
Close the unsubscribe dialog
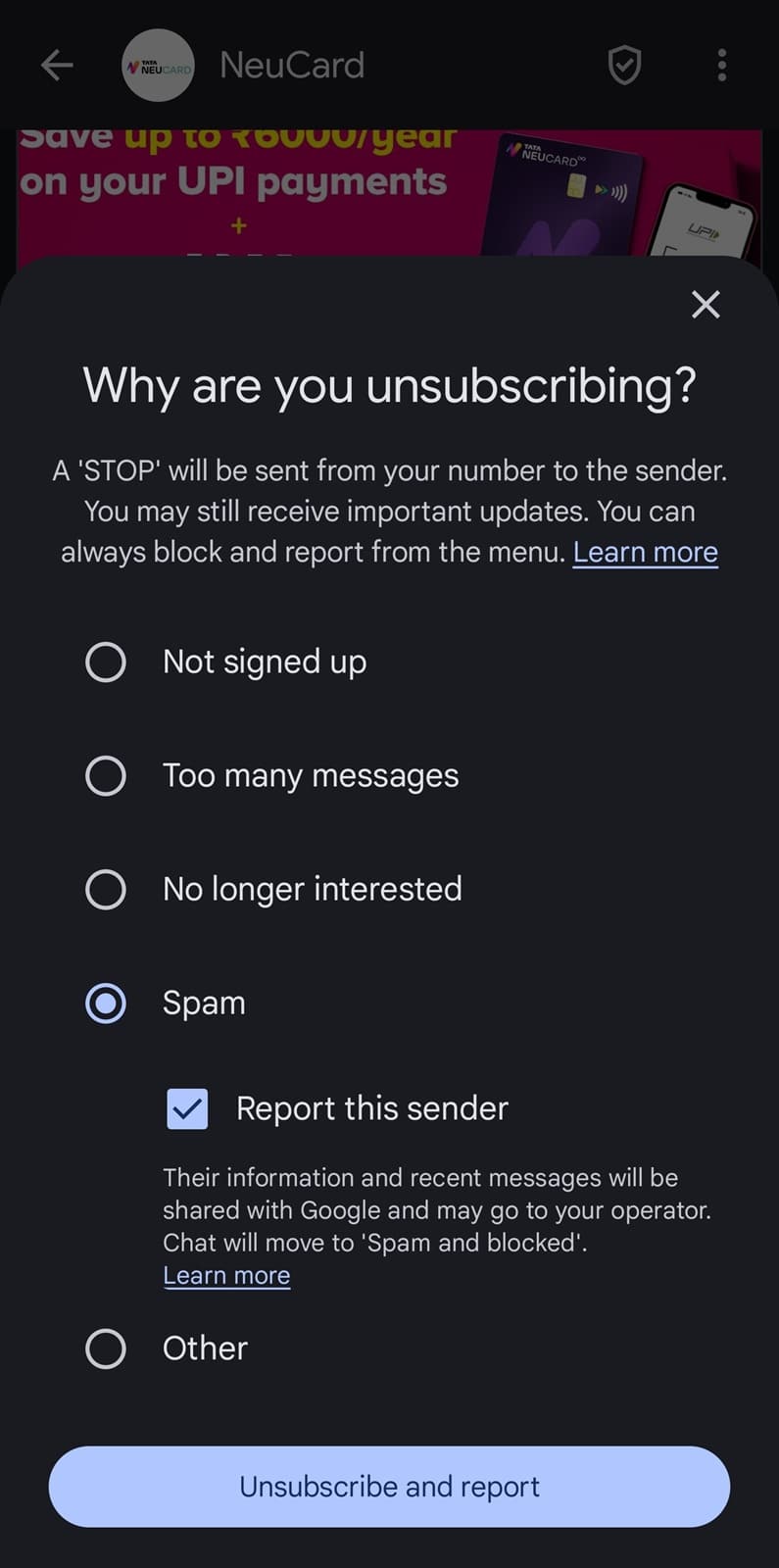pos(706,305)
